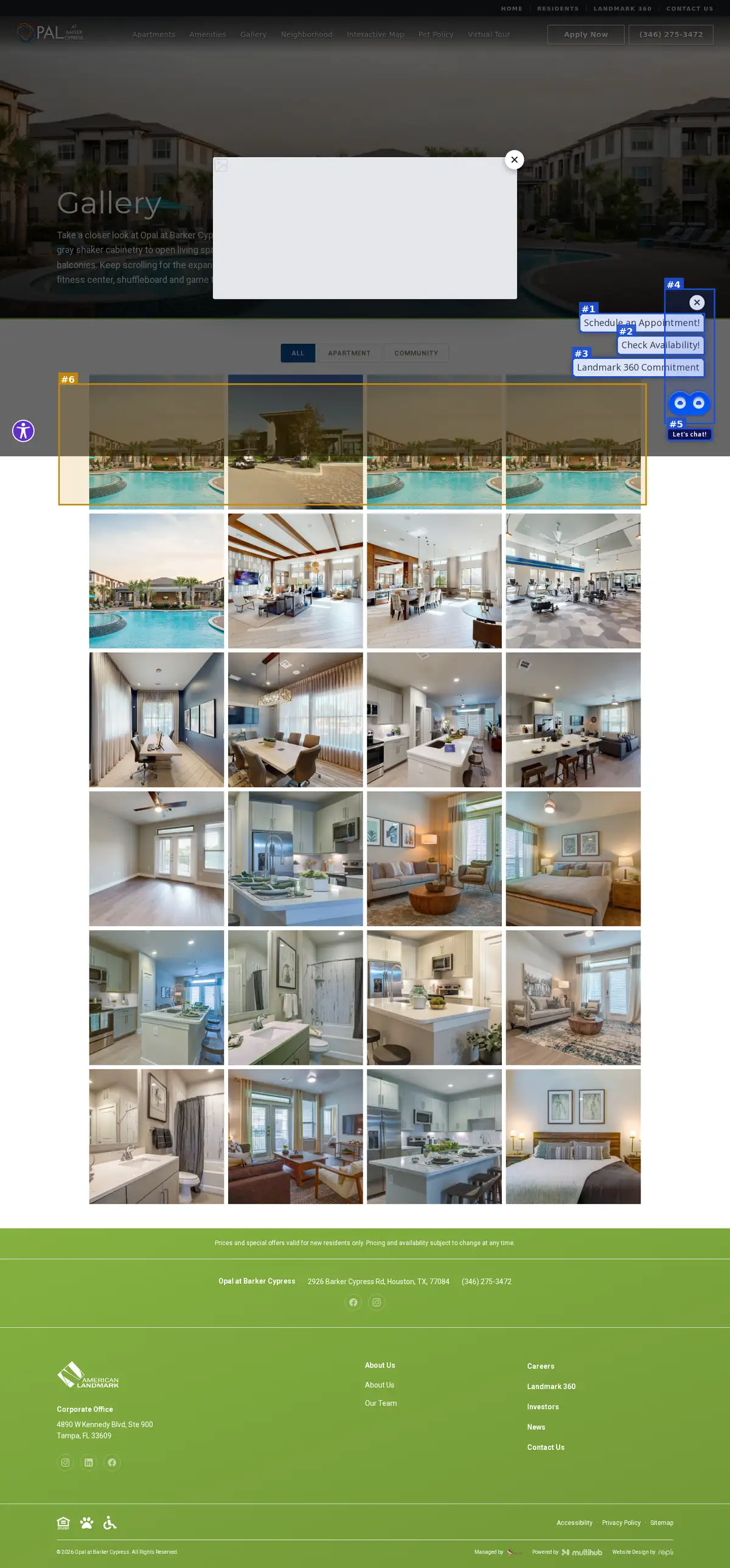
Task: Dismiss the chat suggestions widget
Action: click(x=697, y=302)
